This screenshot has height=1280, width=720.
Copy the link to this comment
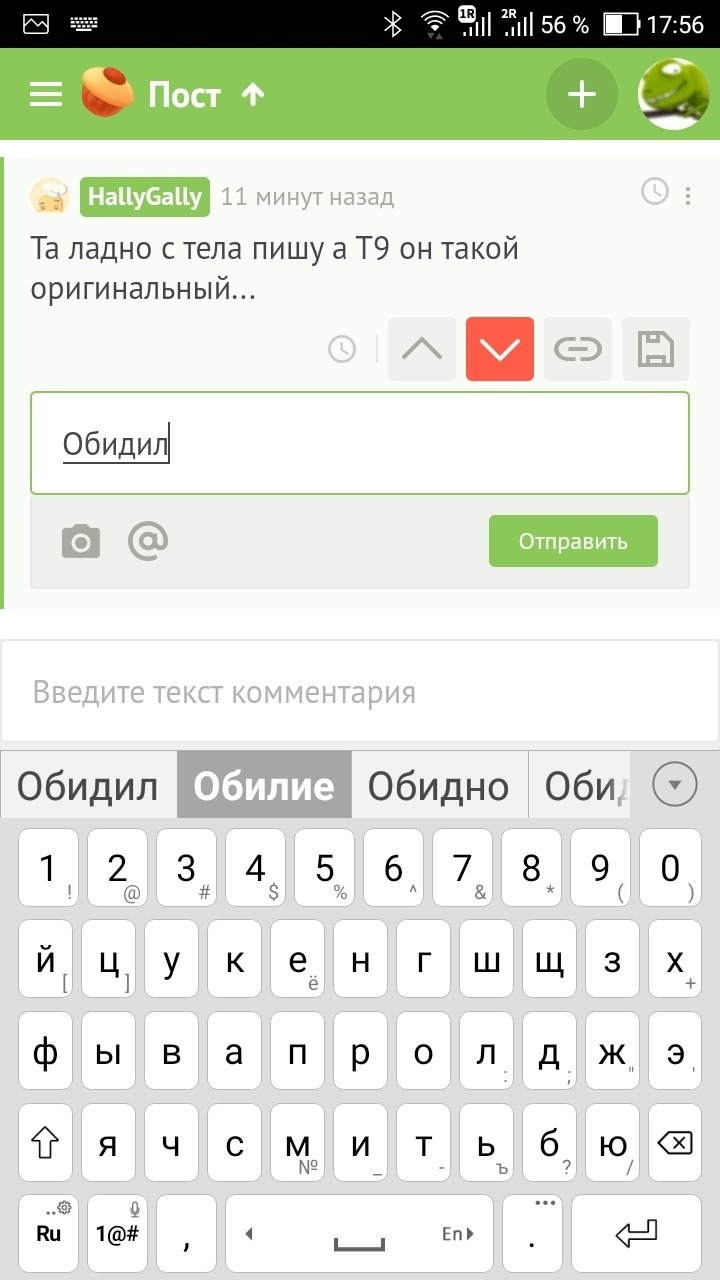click(x=577, y=349)
